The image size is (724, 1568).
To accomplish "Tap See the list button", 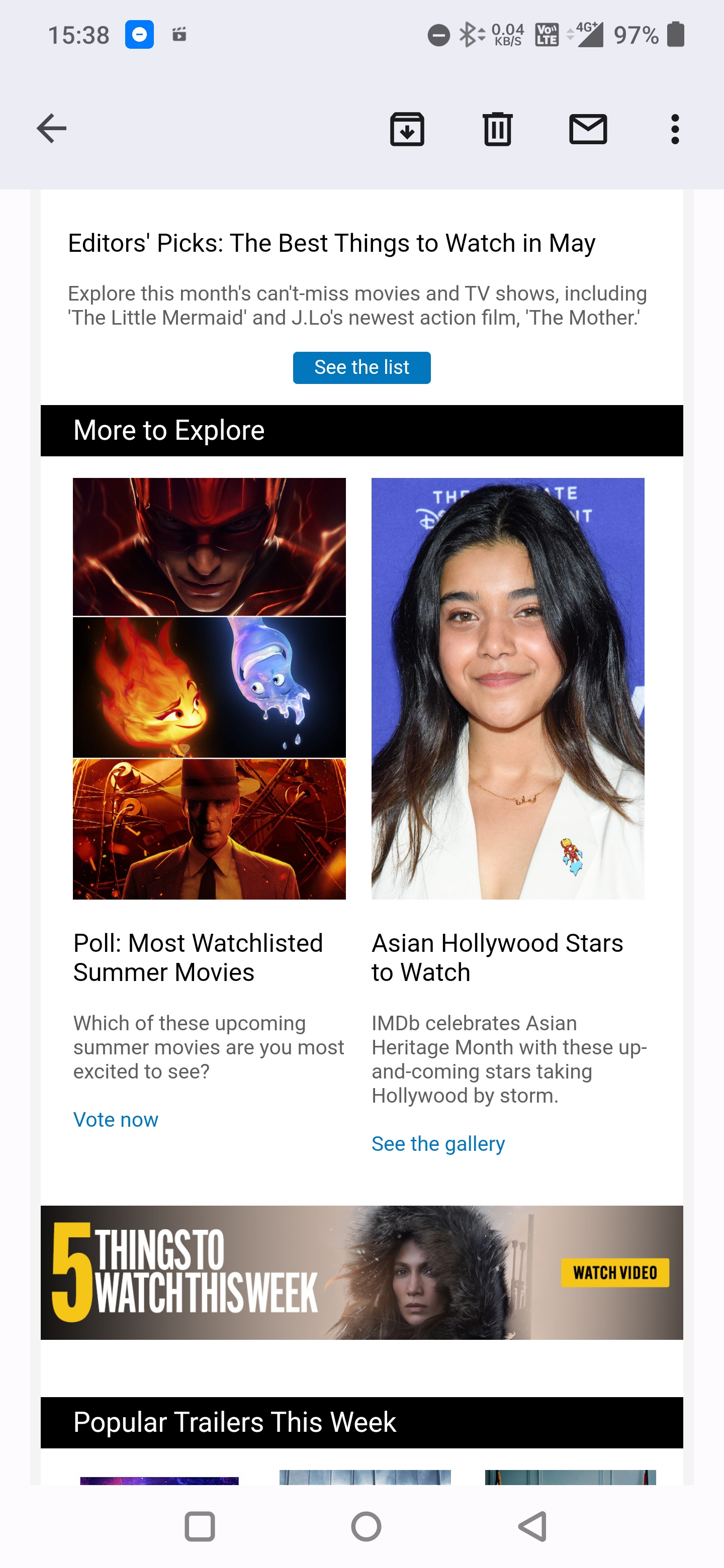I will tap(361, 367).
